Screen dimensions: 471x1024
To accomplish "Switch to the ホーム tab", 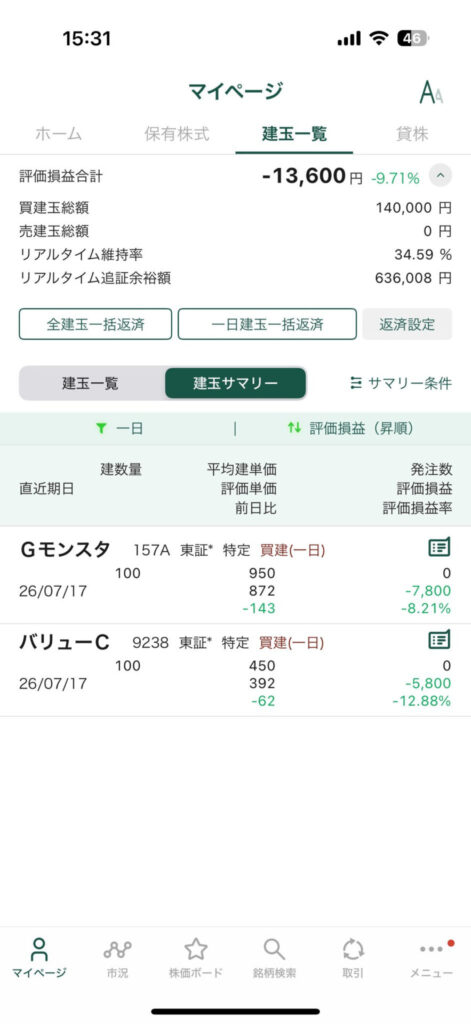I will tap(59, 135).
